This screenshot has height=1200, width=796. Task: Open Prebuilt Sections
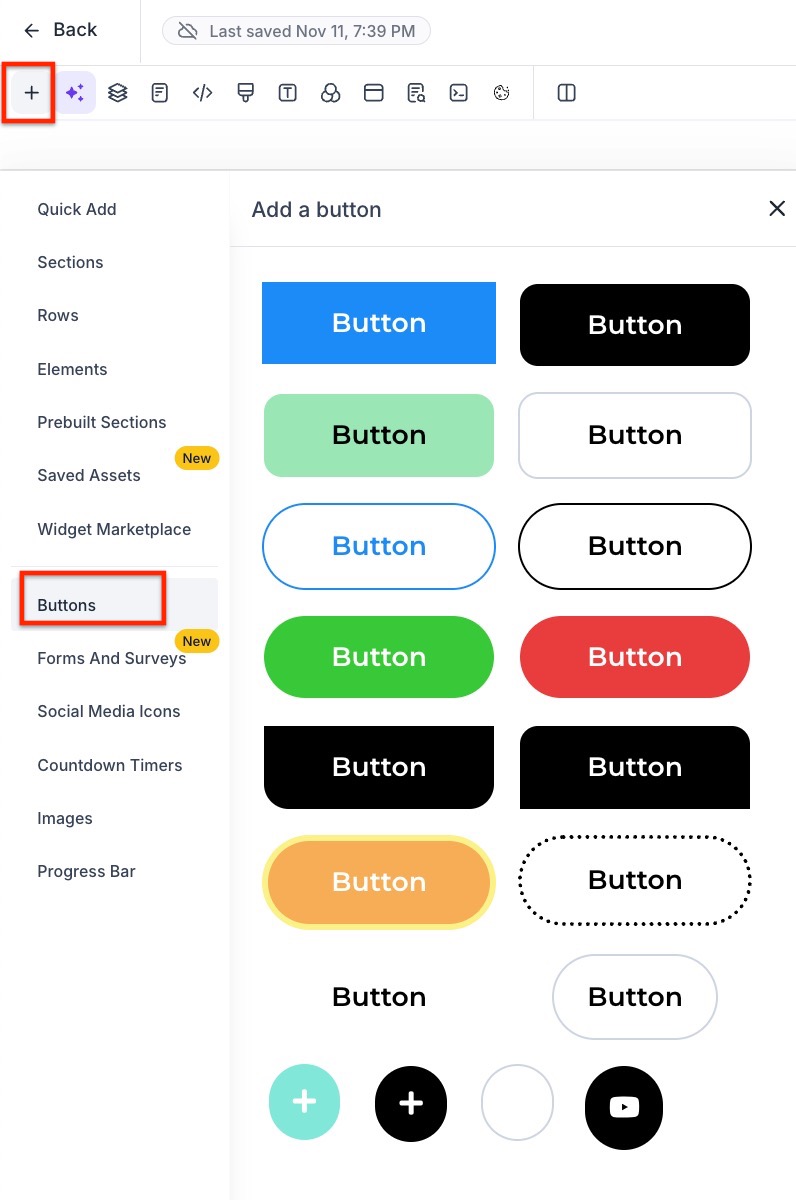102,422
